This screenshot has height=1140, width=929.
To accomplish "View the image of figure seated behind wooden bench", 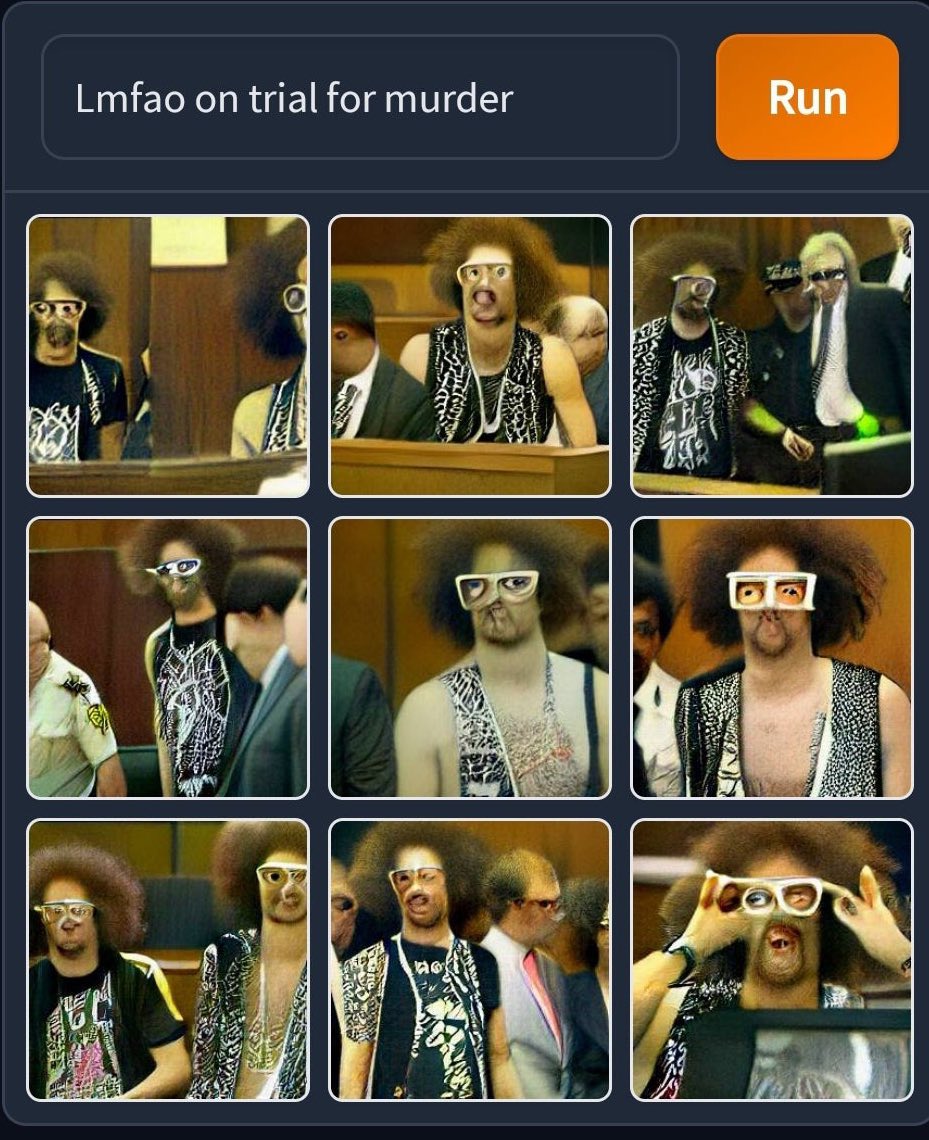I will coord(470,356).
